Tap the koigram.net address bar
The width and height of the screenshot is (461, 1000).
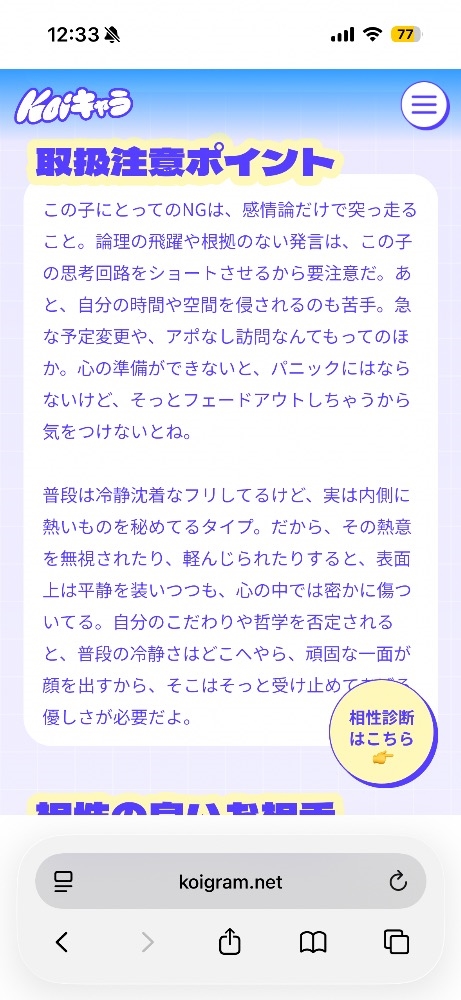tap(230, 882)
